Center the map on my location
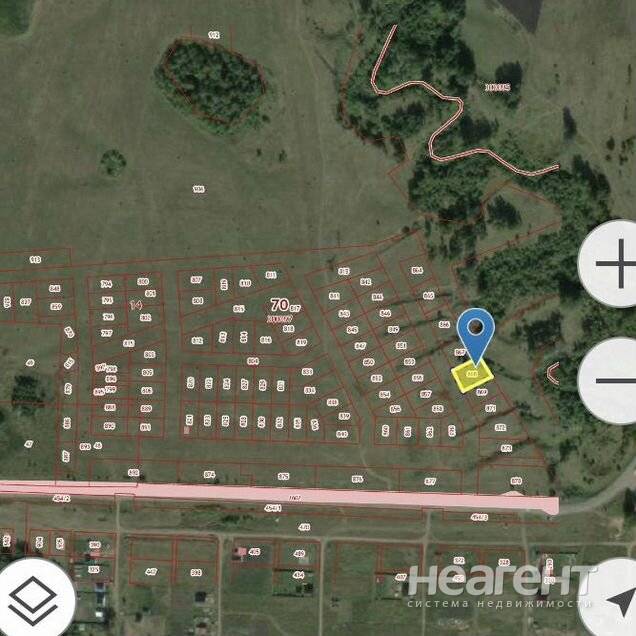The height and width of the screenshot is (636, 636). click(611, 606)
